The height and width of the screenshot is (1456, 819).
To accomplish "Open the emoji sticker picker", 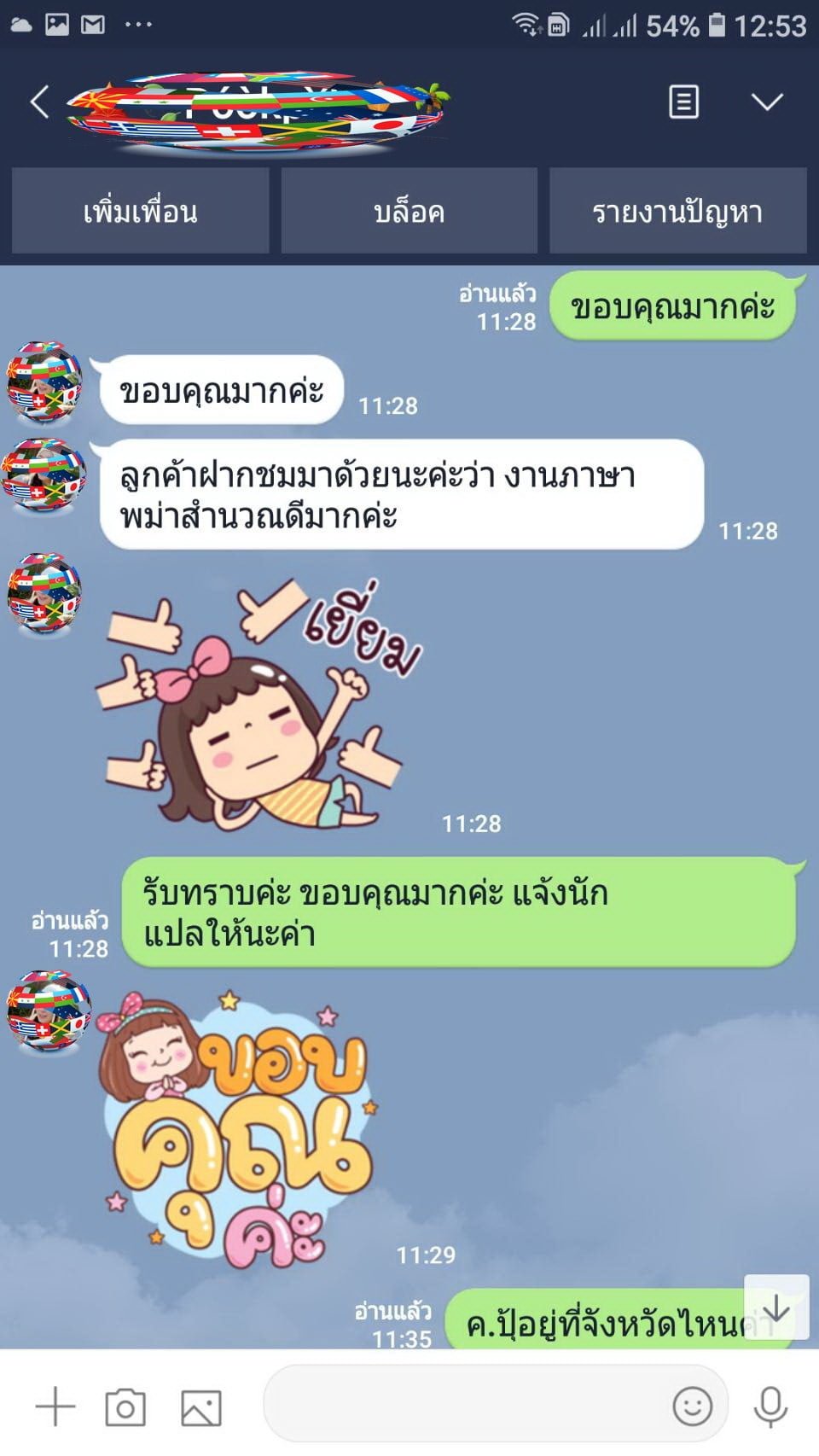I will 692,1406.
